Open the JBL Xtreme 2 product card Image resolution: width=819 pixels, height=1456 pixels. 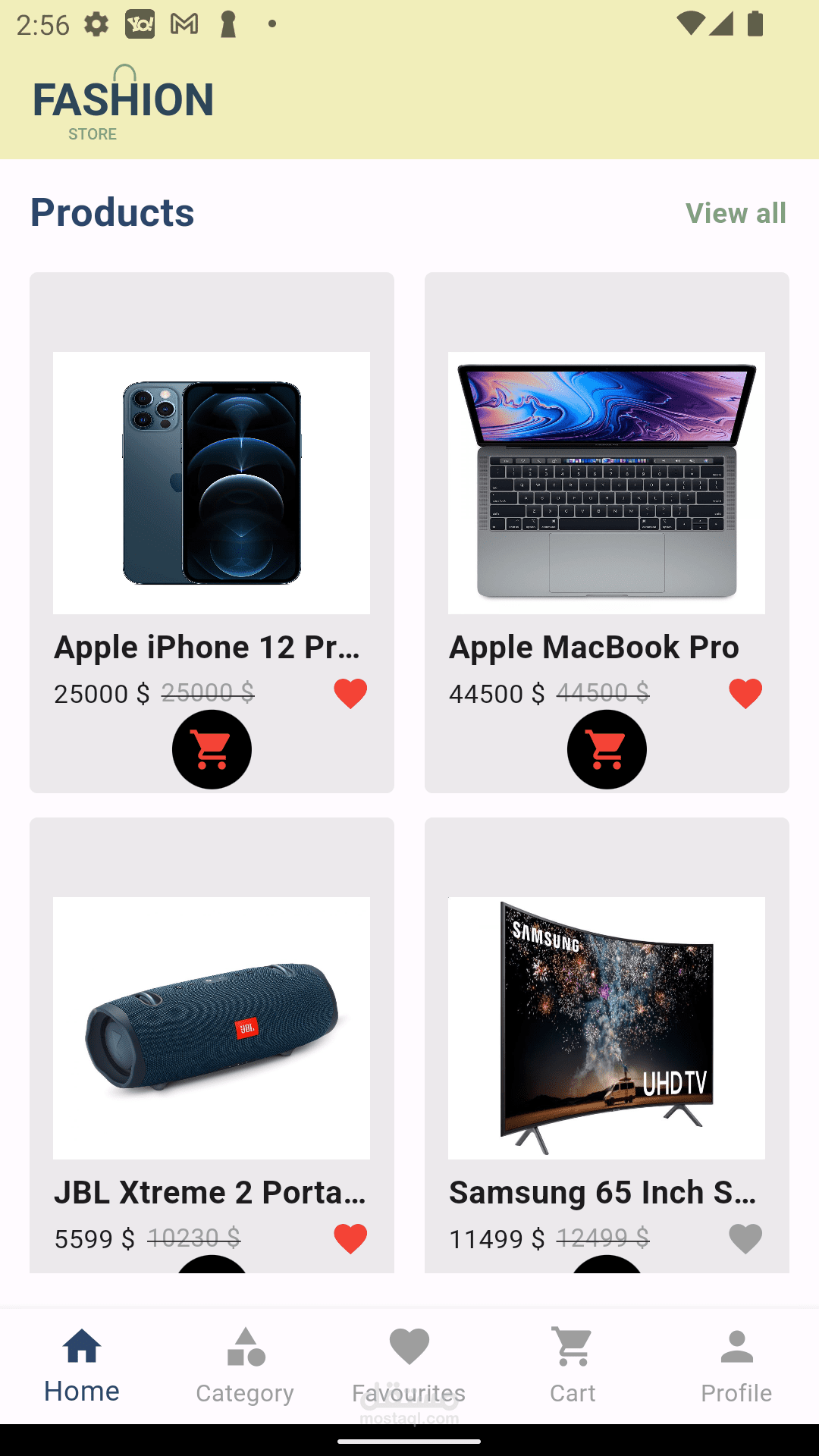point(212,1028)
